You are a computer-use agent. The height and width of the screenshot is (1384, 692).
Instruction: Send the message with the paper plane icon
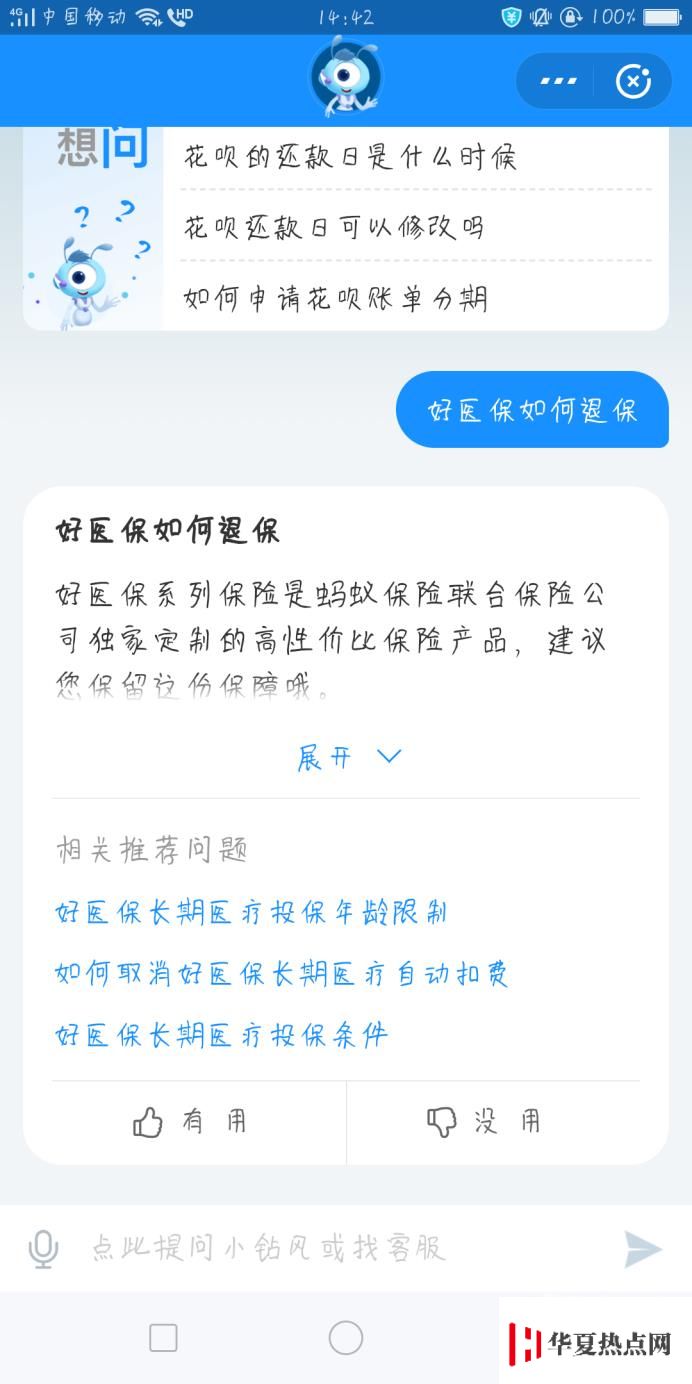(643, 1249)
